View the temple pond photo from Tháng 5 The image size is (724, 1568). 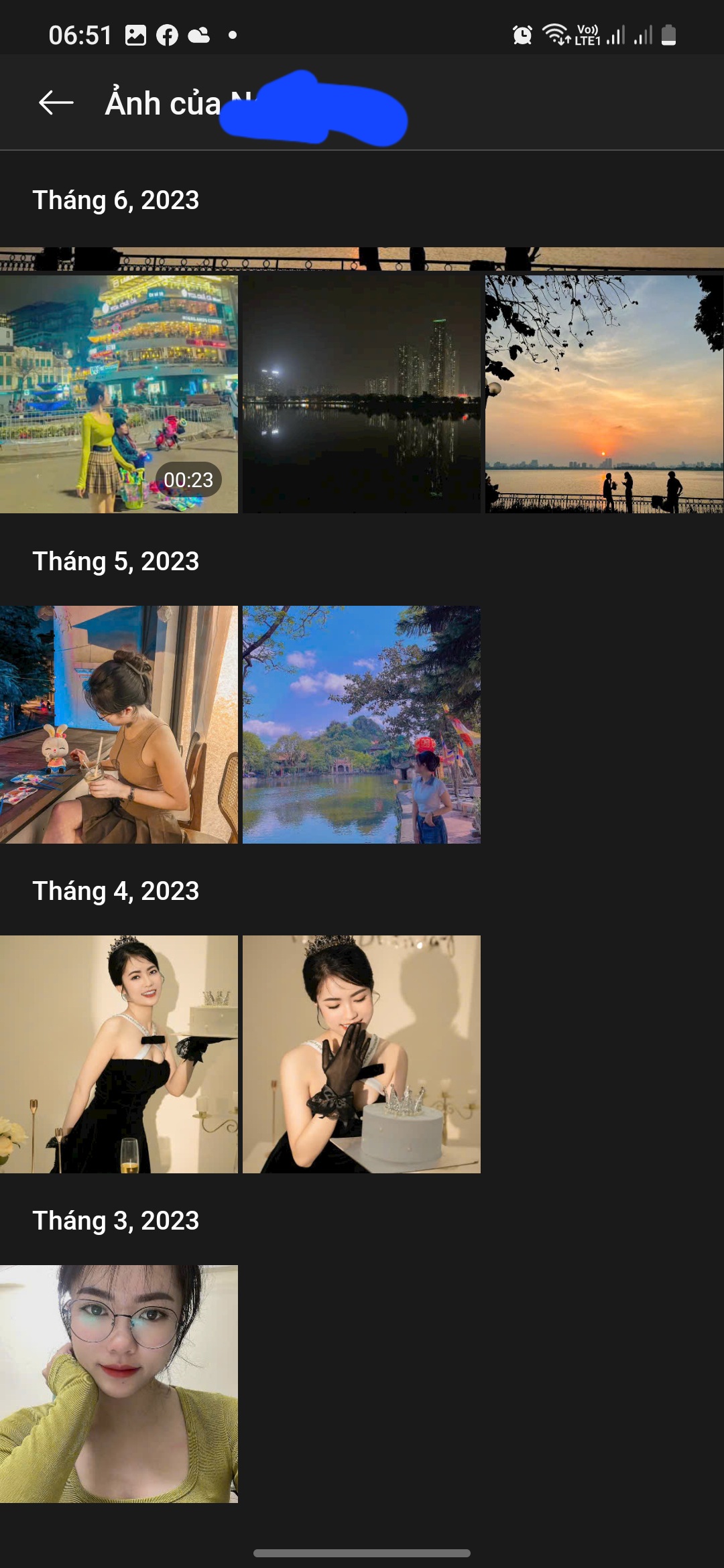click(x=361, y=724)
